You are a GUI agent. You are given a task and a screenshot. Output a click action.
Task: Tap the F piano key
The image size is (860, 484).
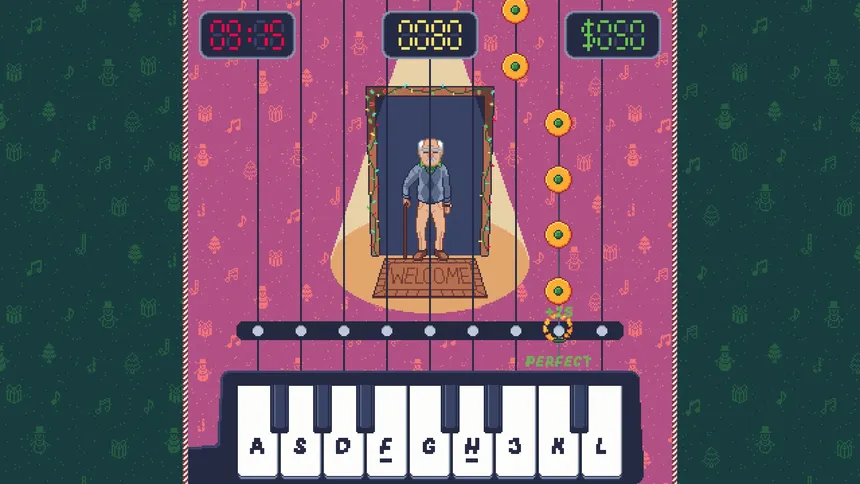pos(386,447)
